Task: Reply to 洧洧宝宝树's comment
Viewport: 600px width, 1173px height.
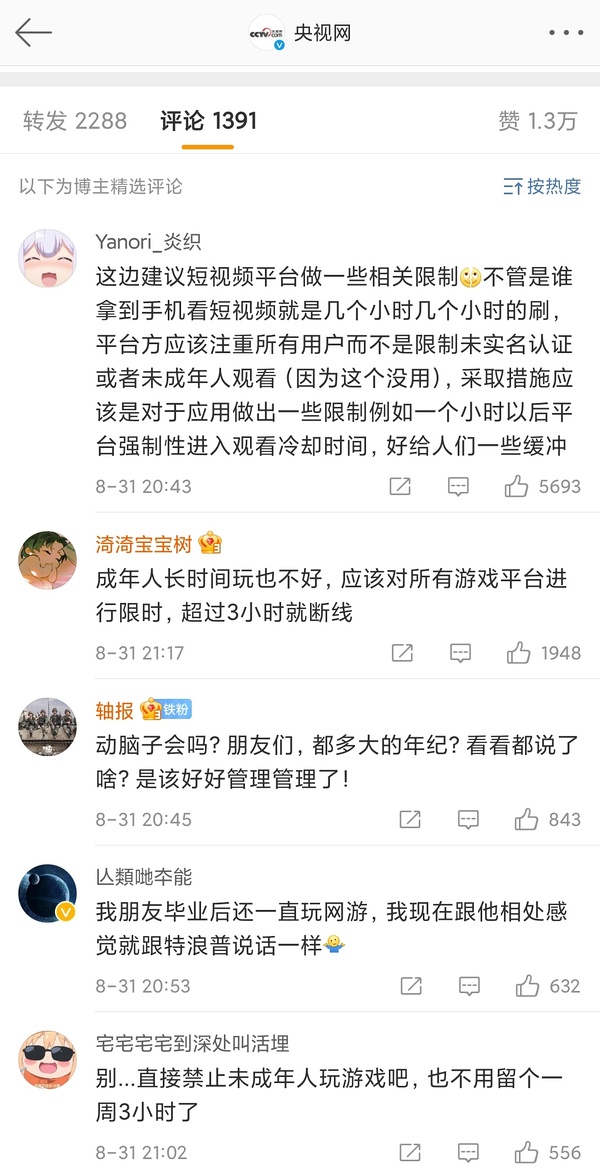Action: click(460, 653)
